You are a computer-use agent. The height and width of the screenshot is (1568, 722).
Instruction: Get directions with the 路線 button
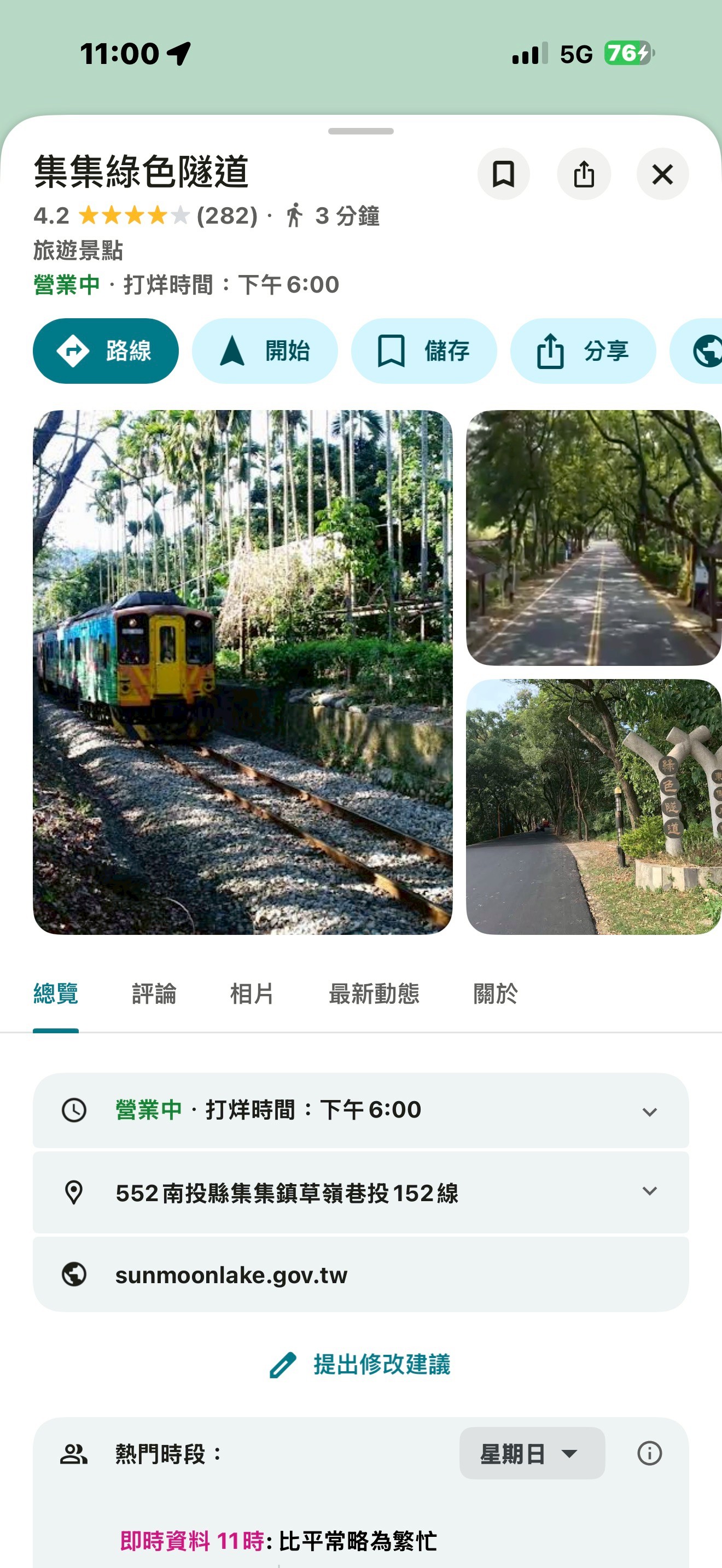point(106,350)
